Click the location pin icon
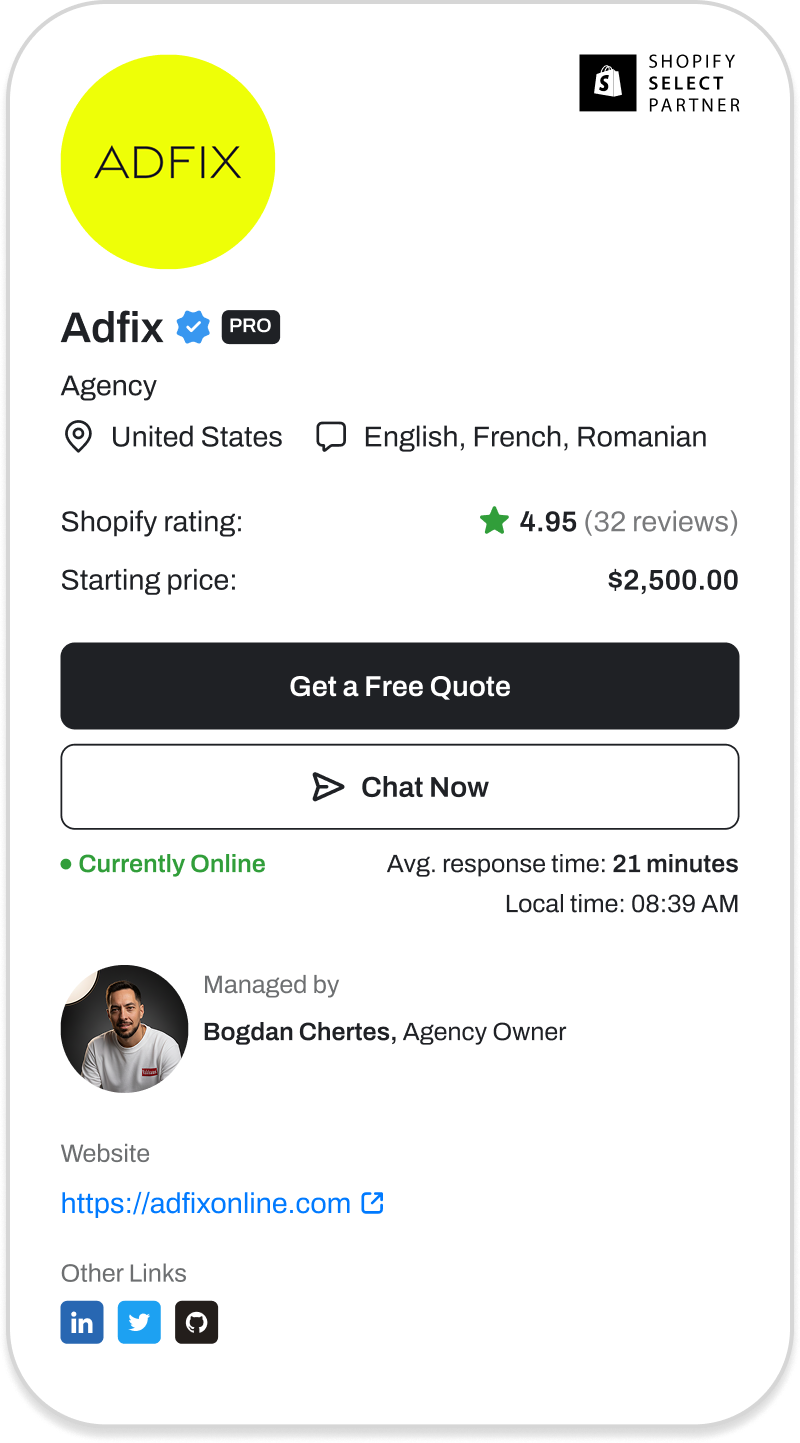Image resolution: width=800 pixels, height=1443 pixels. (78, 436)
